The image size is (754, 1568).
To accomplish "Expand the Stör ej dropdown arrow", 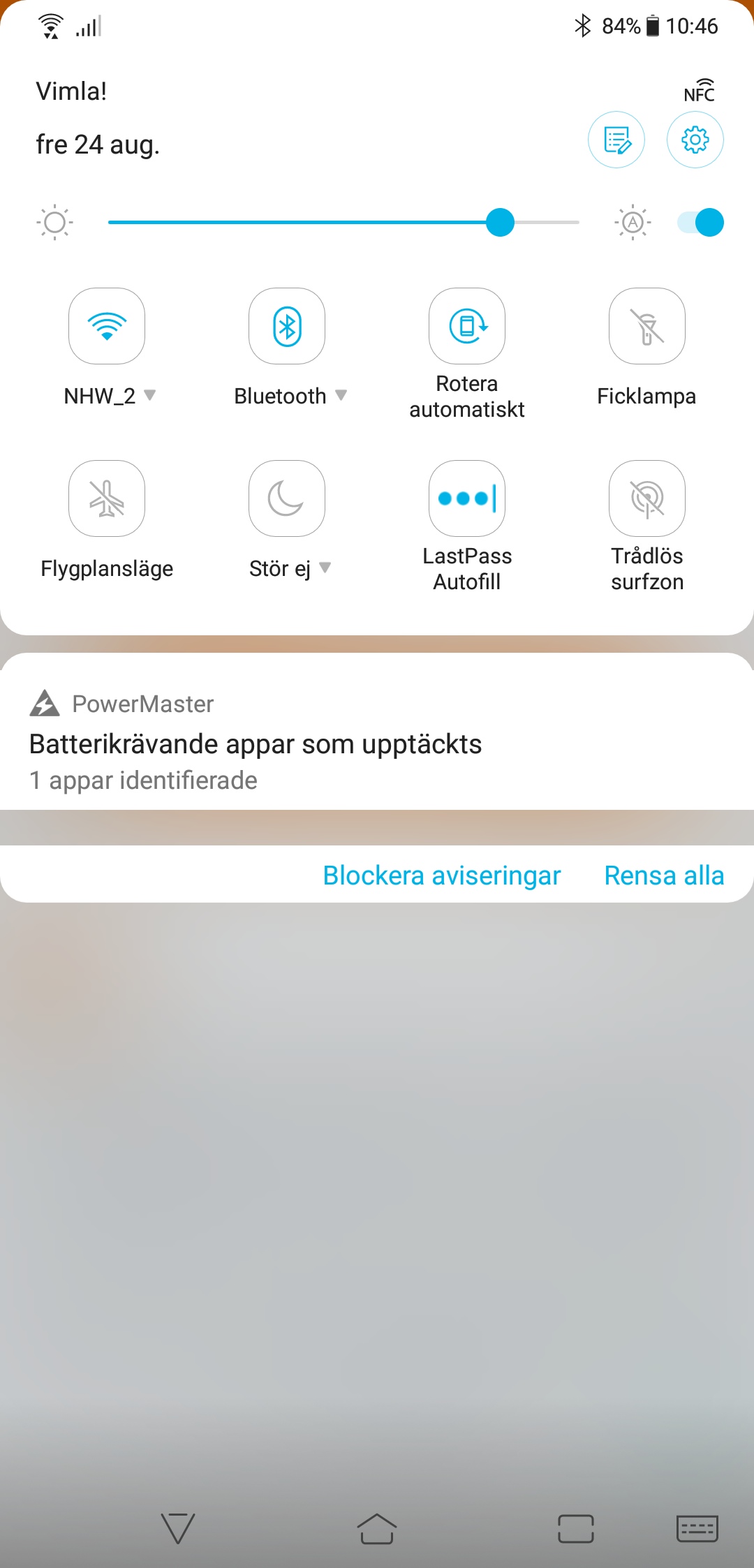I will [325, 568].
